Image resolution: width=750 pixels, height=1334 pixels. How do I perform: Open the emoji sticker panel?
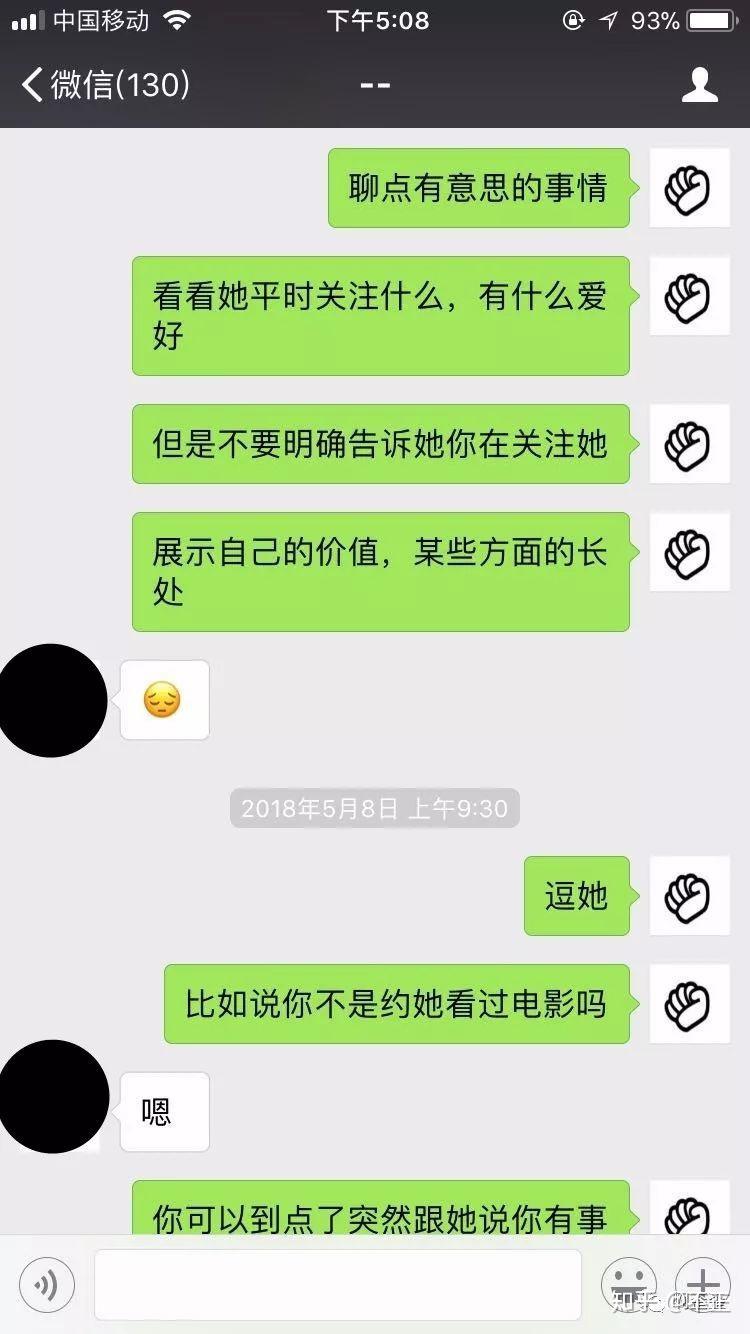[x=628, y=1284]
